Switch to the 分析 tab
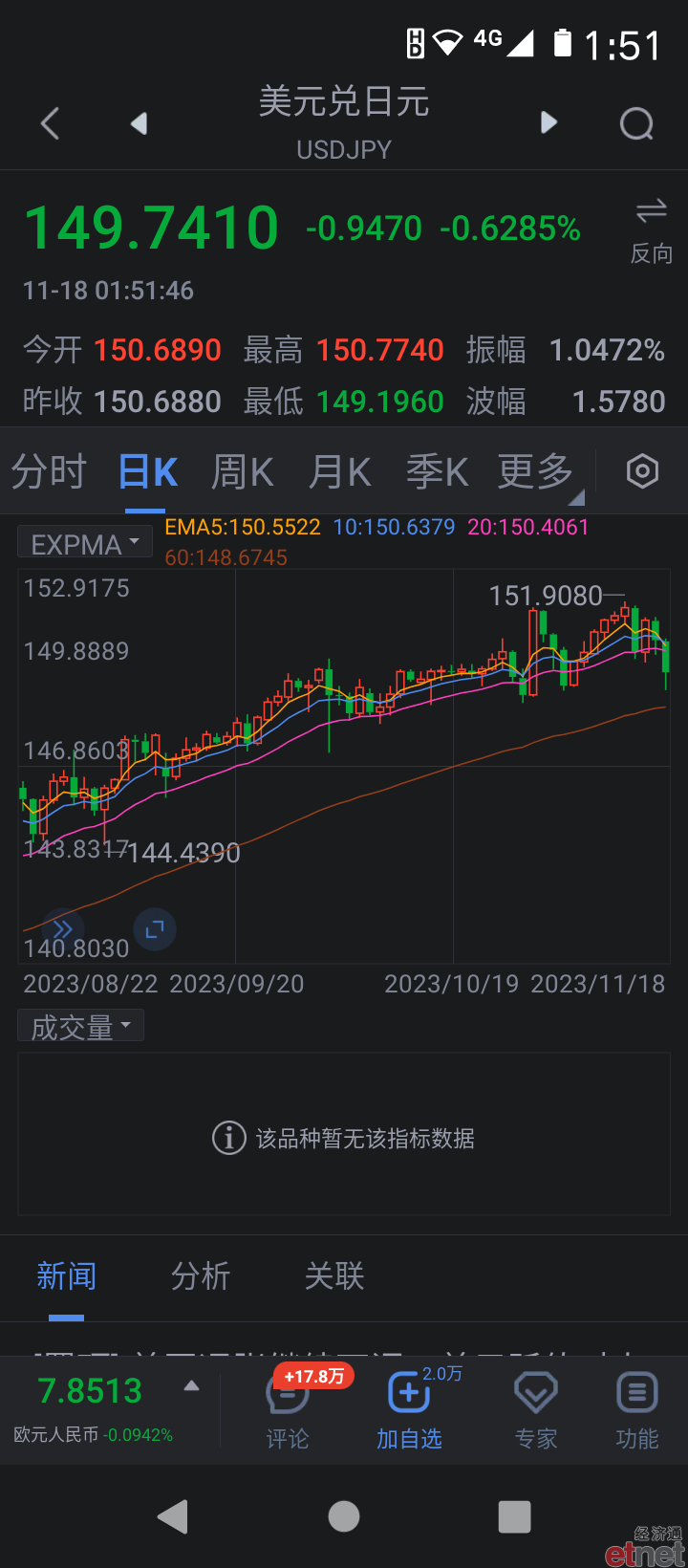 tap(201, 1275)
